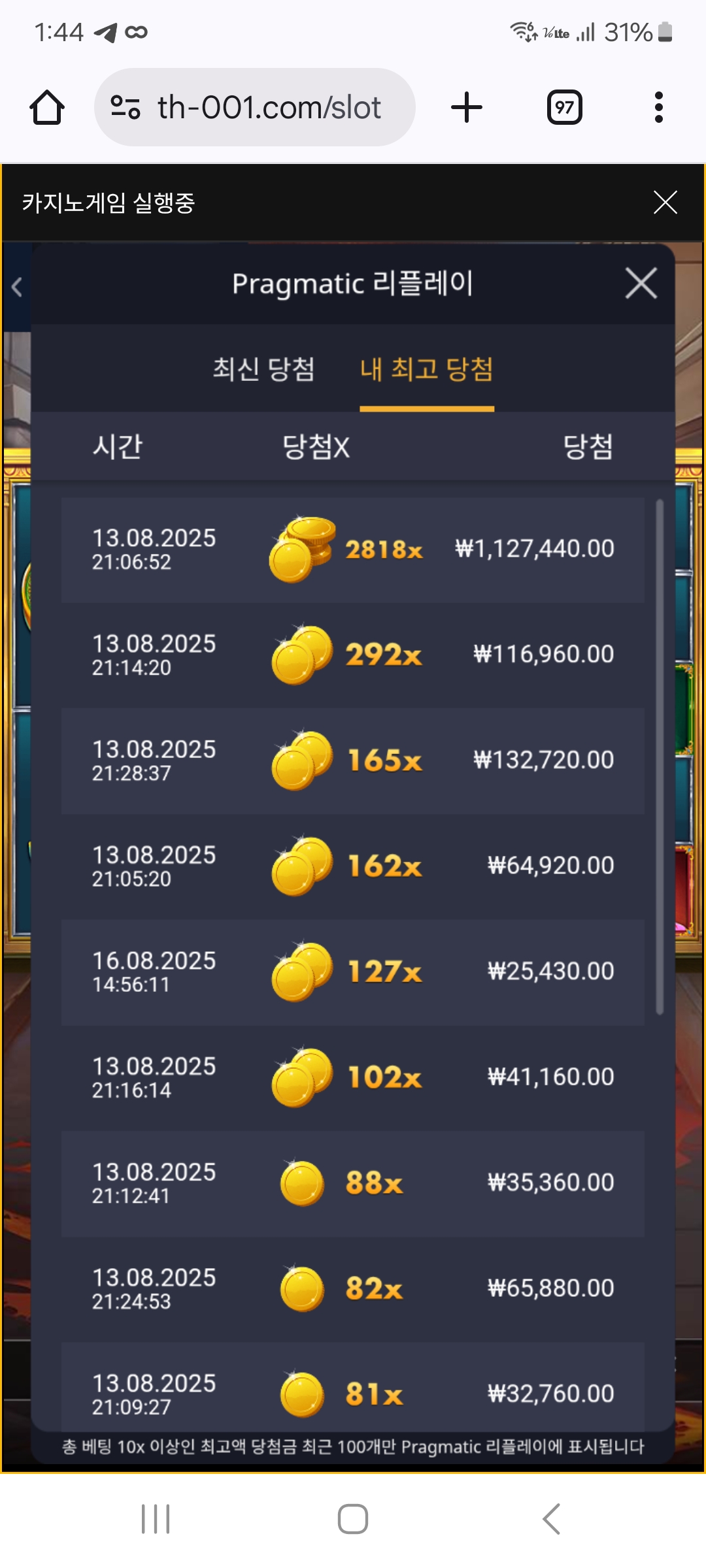Image resolution: width=706 pixels, height=1568 pixels.
Task: Close the Pragmatic 리플레이 dialog
Action: (x=641, y=284)
